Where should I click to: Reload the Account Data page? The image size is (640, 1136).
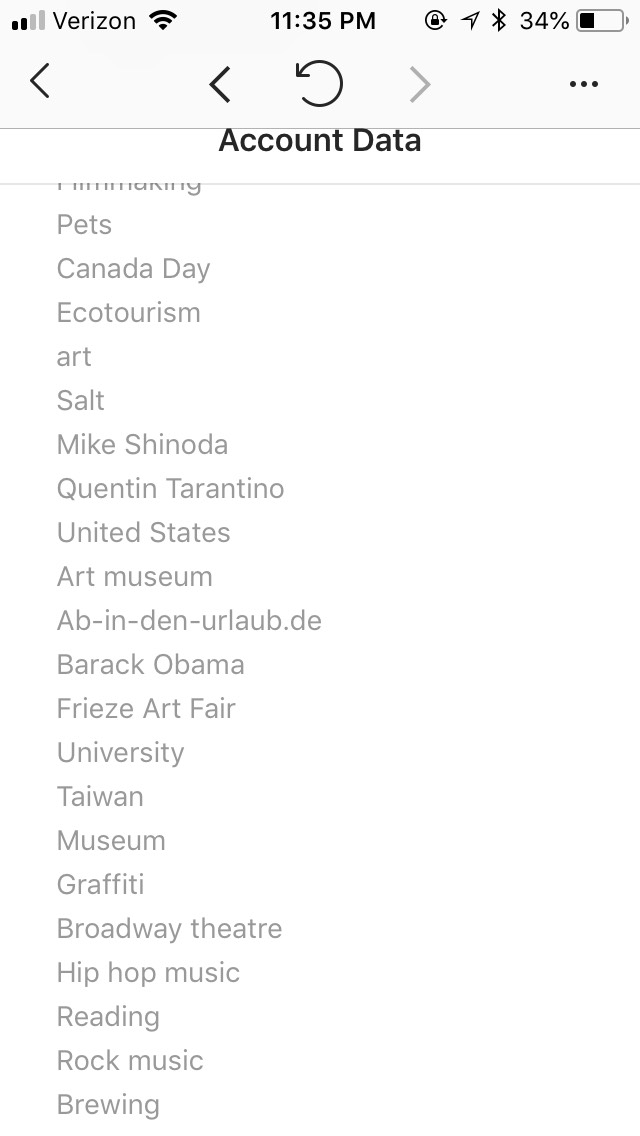click(320, 84)
